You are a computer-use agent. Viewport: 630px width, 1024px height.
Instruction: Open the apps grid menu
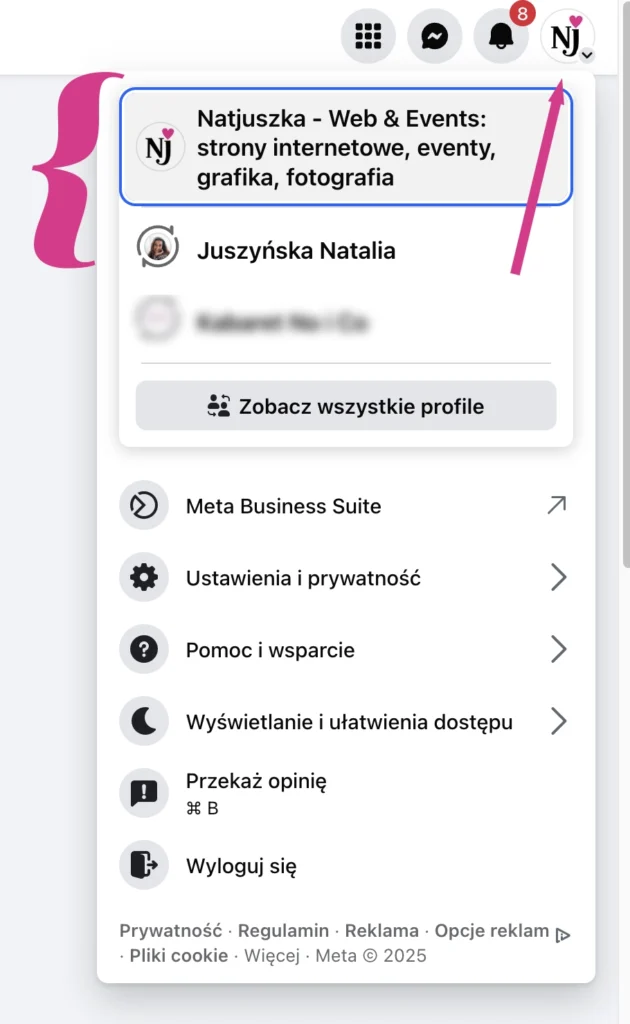tap(368, 37)
